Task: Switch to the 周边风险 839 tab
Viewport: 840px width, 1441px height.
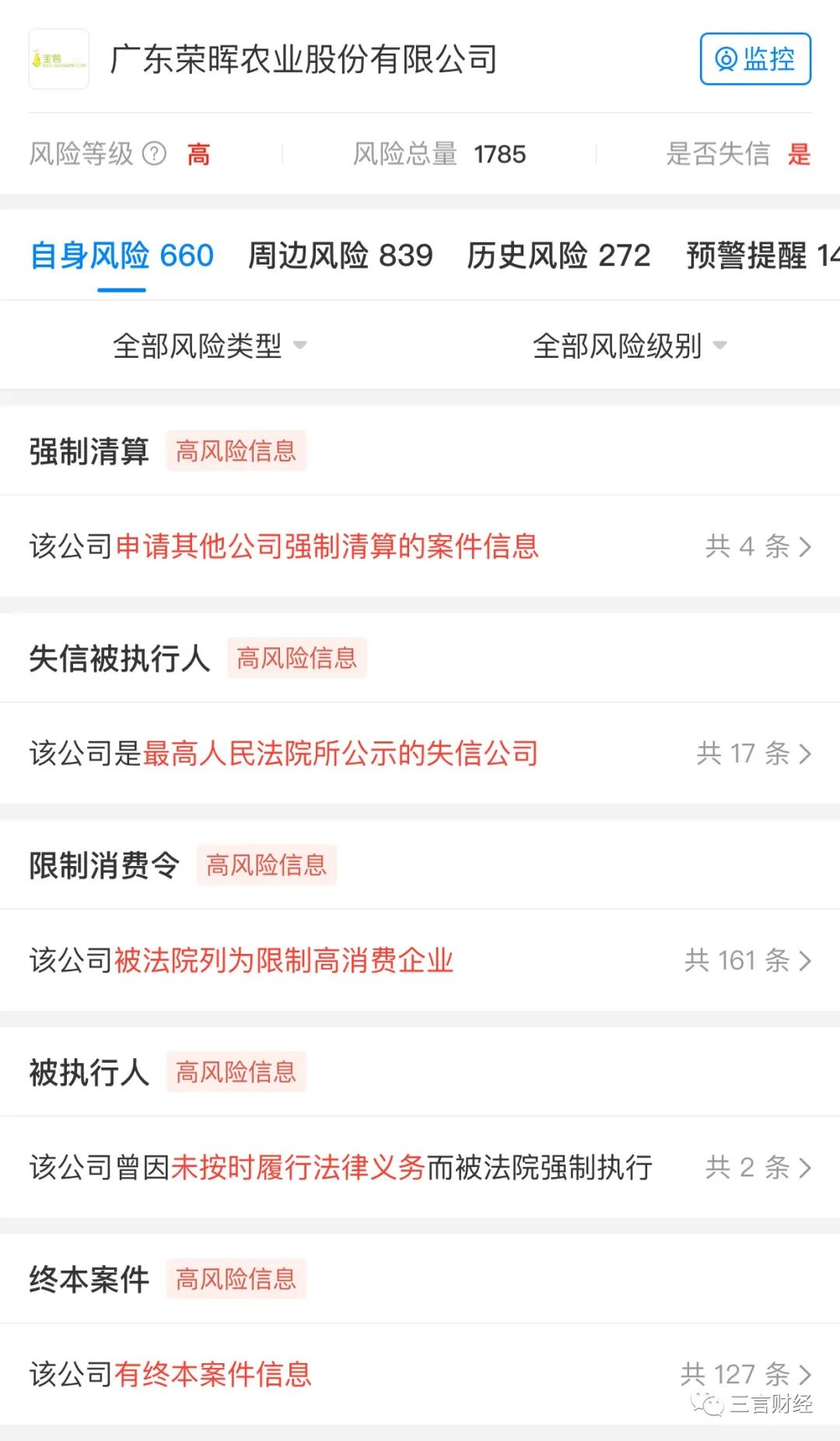Action: (340, 255)
